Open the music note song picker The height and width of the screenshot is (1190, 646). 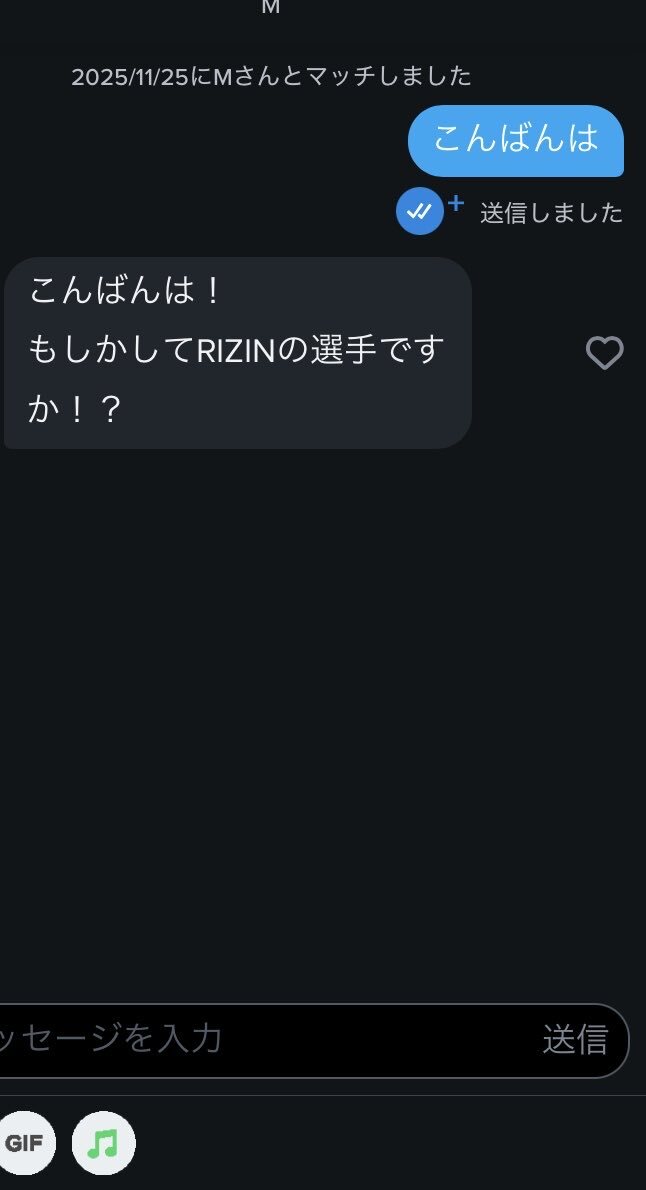coord(103,1143)
